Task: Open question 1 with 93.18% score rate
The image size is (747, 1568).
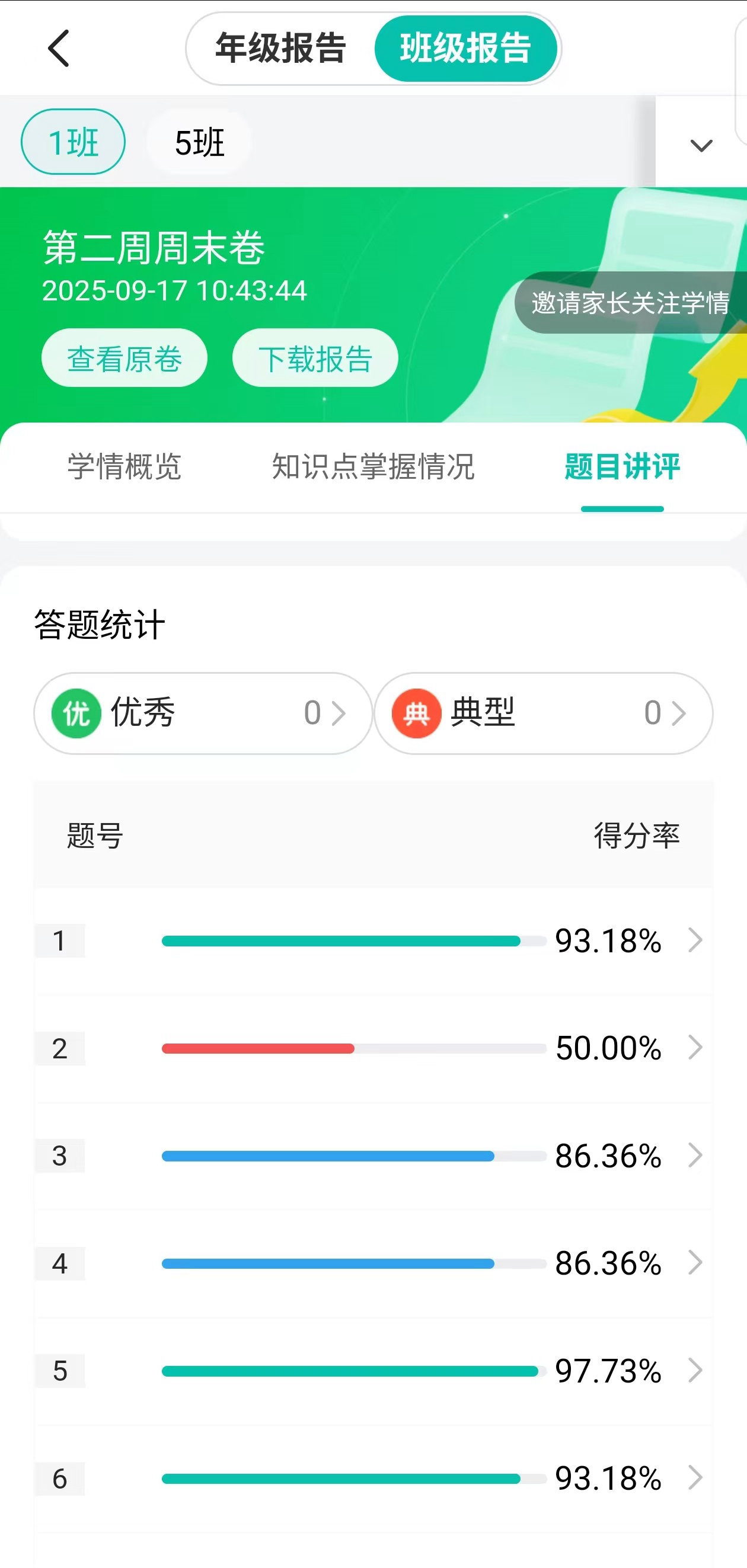Action: (x=373, y=940)
